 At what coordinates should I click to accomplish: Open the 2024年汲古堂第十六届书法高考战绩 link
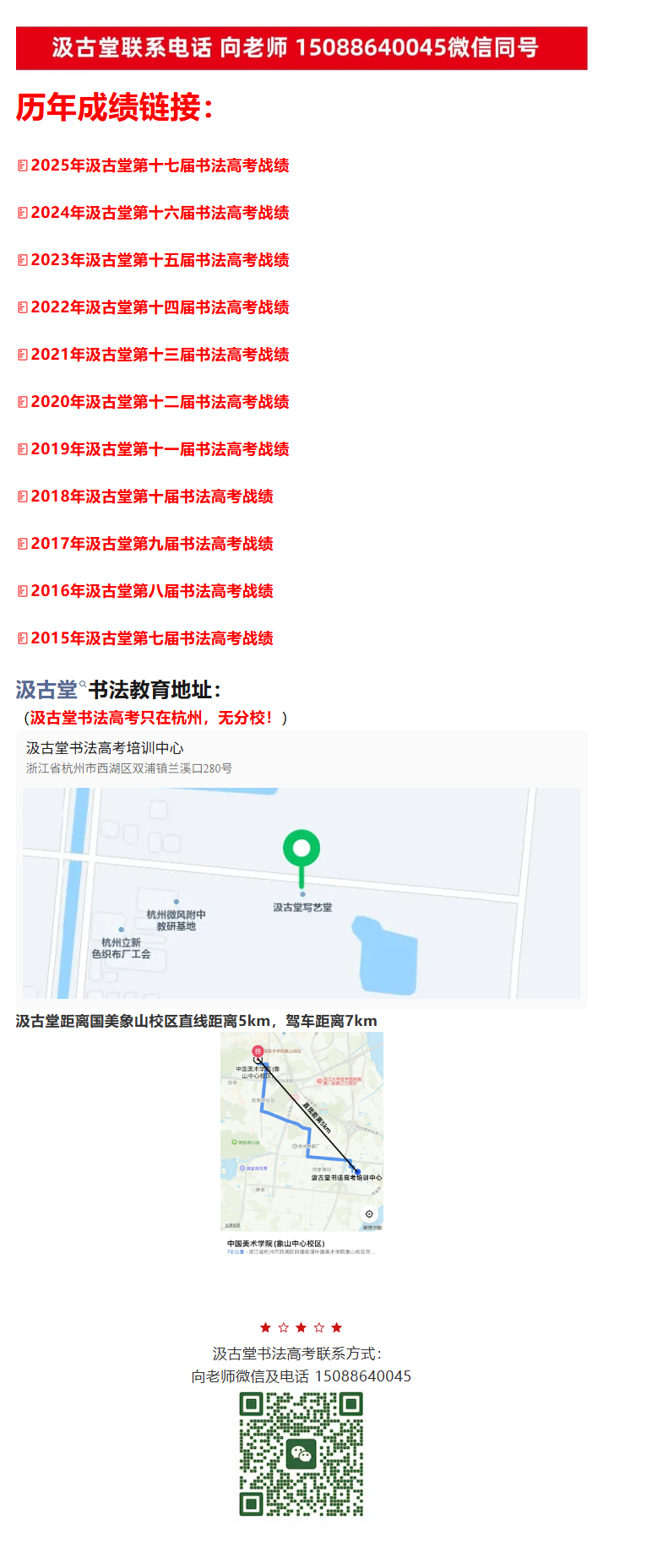(160, 213)
